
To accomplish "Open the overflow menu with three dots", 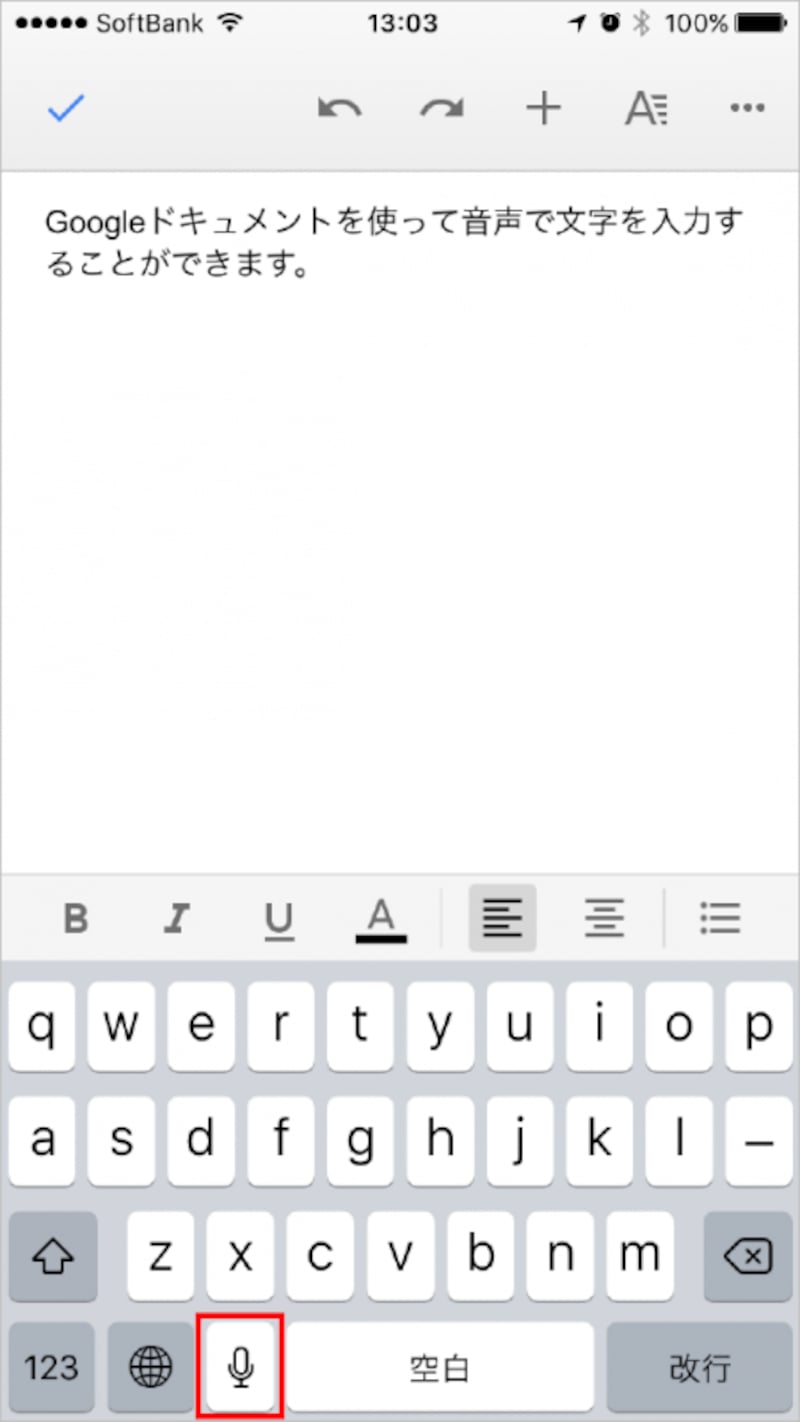I will coord(748,108).
